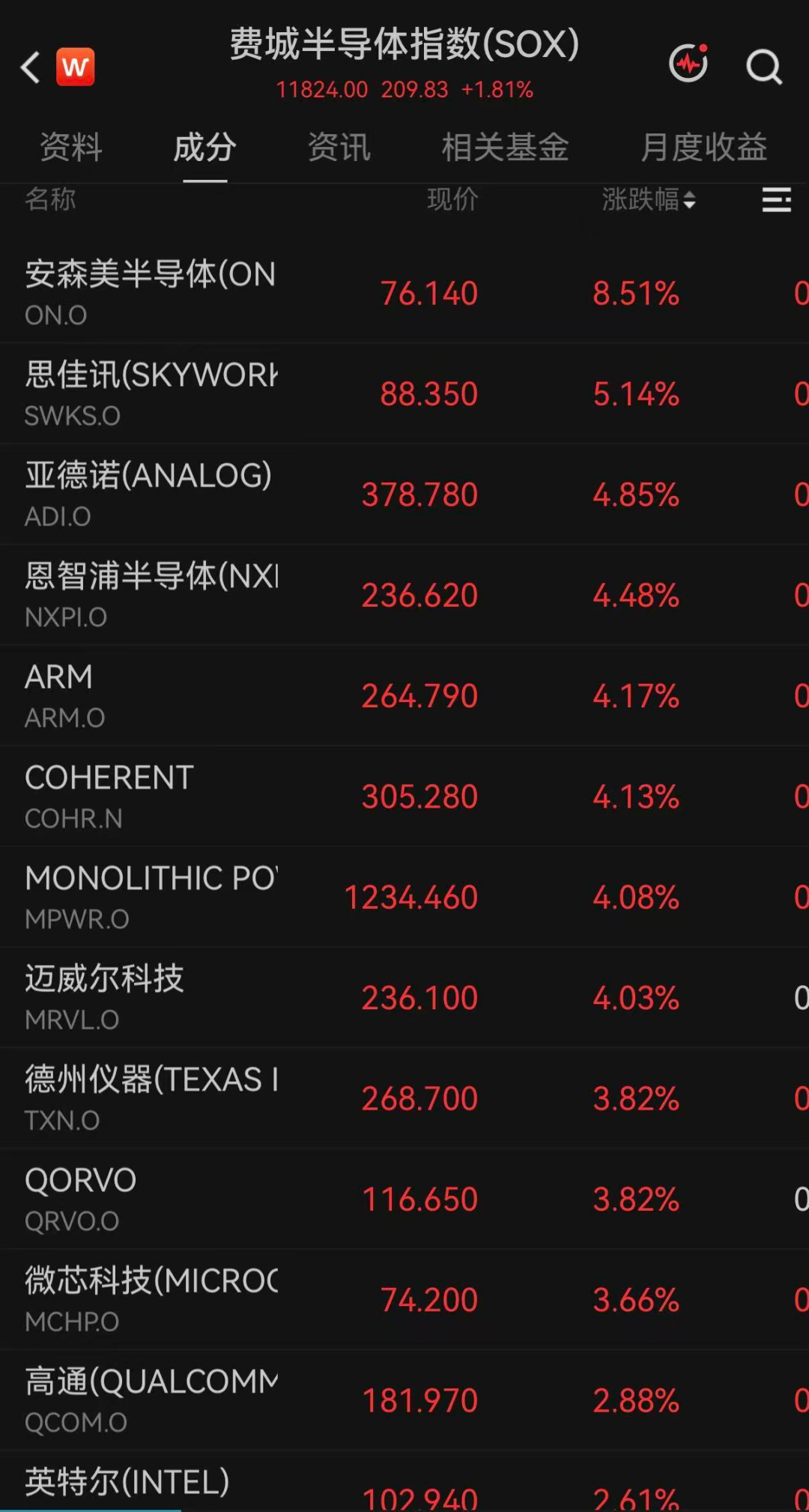View 亚德诺 ADI.O stock

coord(404,495)
